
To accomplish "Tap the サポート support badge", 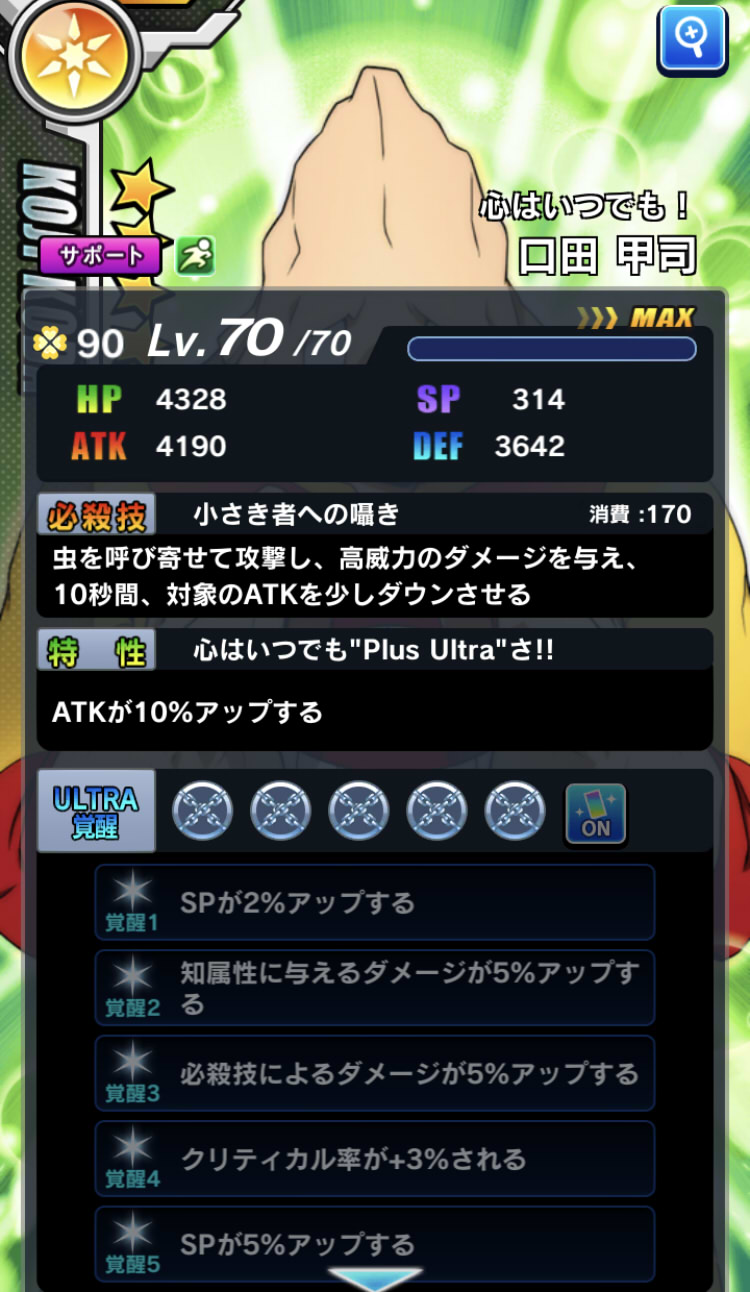I will click(x=102, y=257).
